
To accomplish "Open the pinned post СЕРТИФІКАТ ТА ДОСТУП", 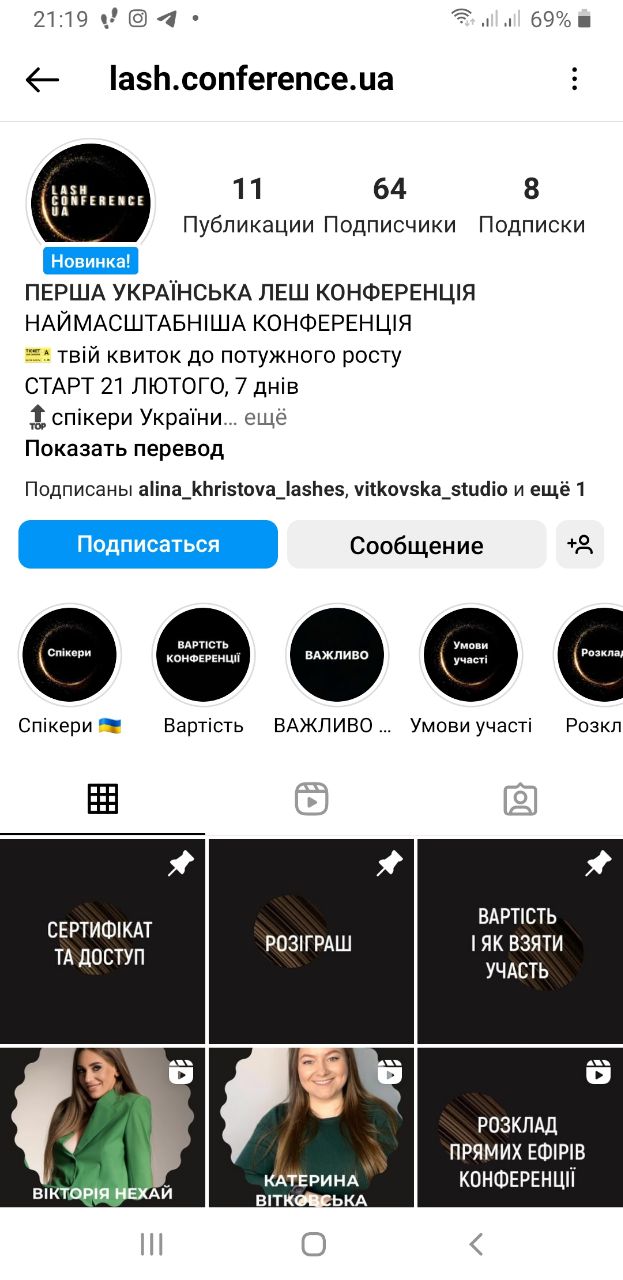I will click(102, 941).
